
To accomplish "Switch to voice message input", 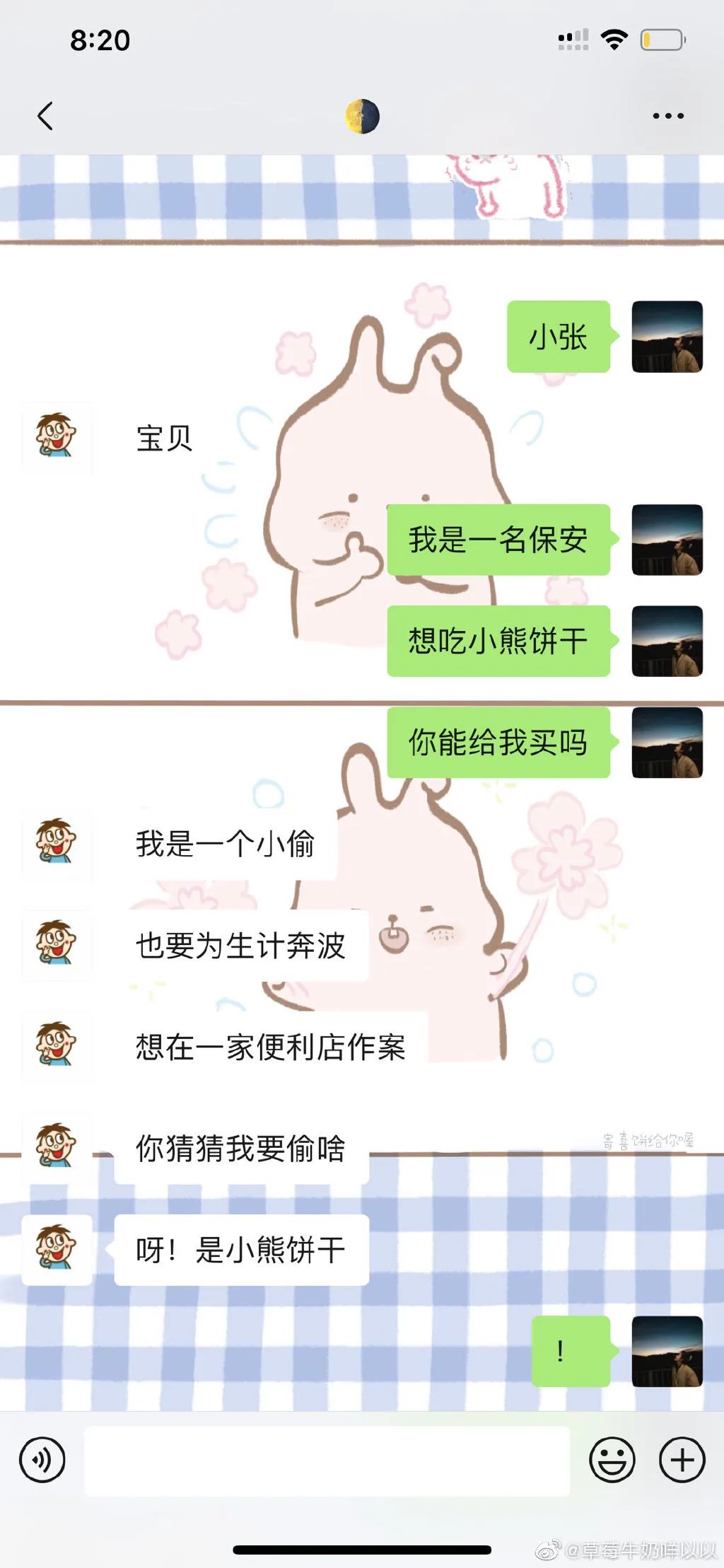I will coord(42,1460).
